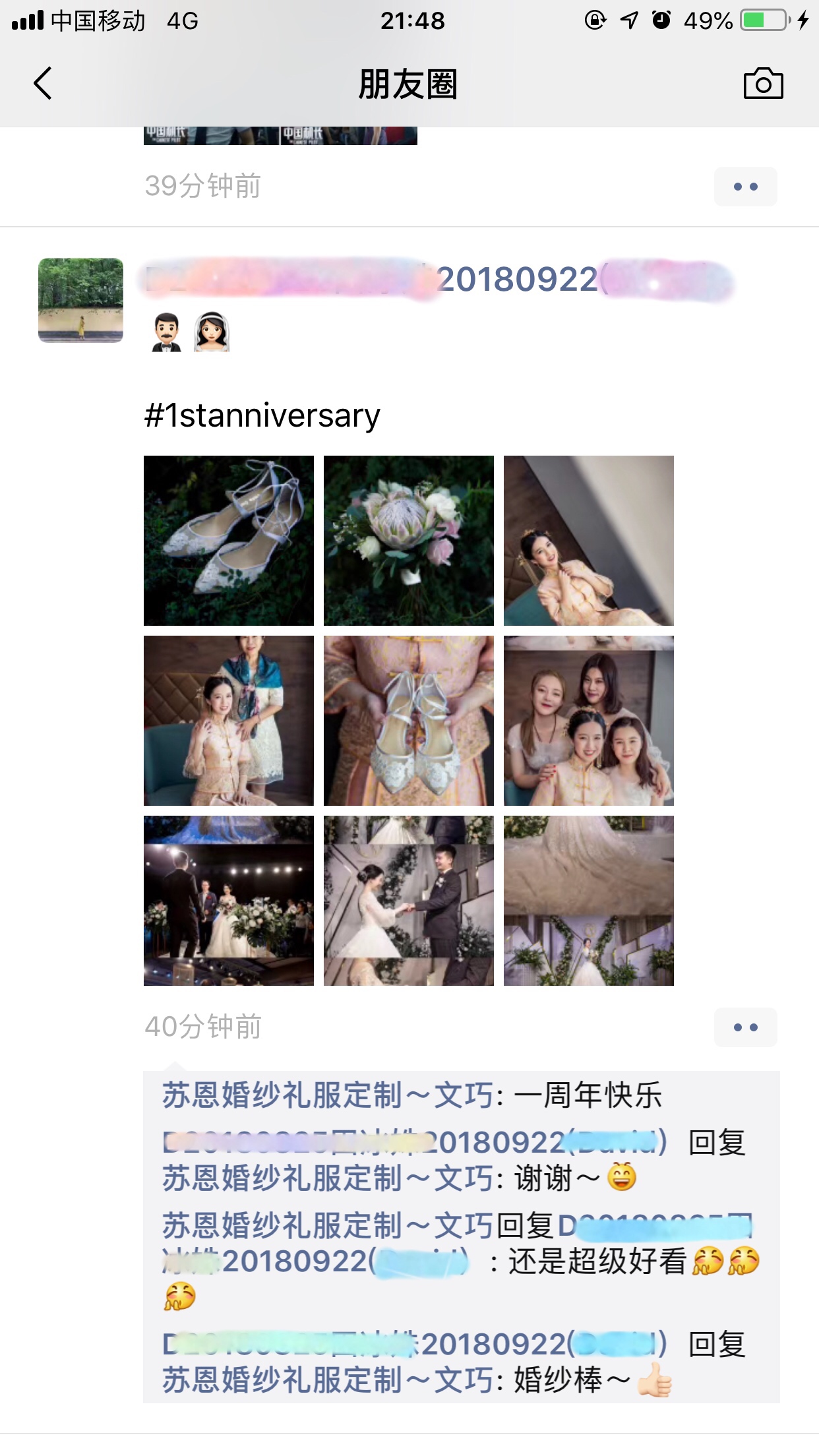The image size is (819, 1456).
Task: Open photo of bride with woman in blue scarf
Action: tap(229, 721)
